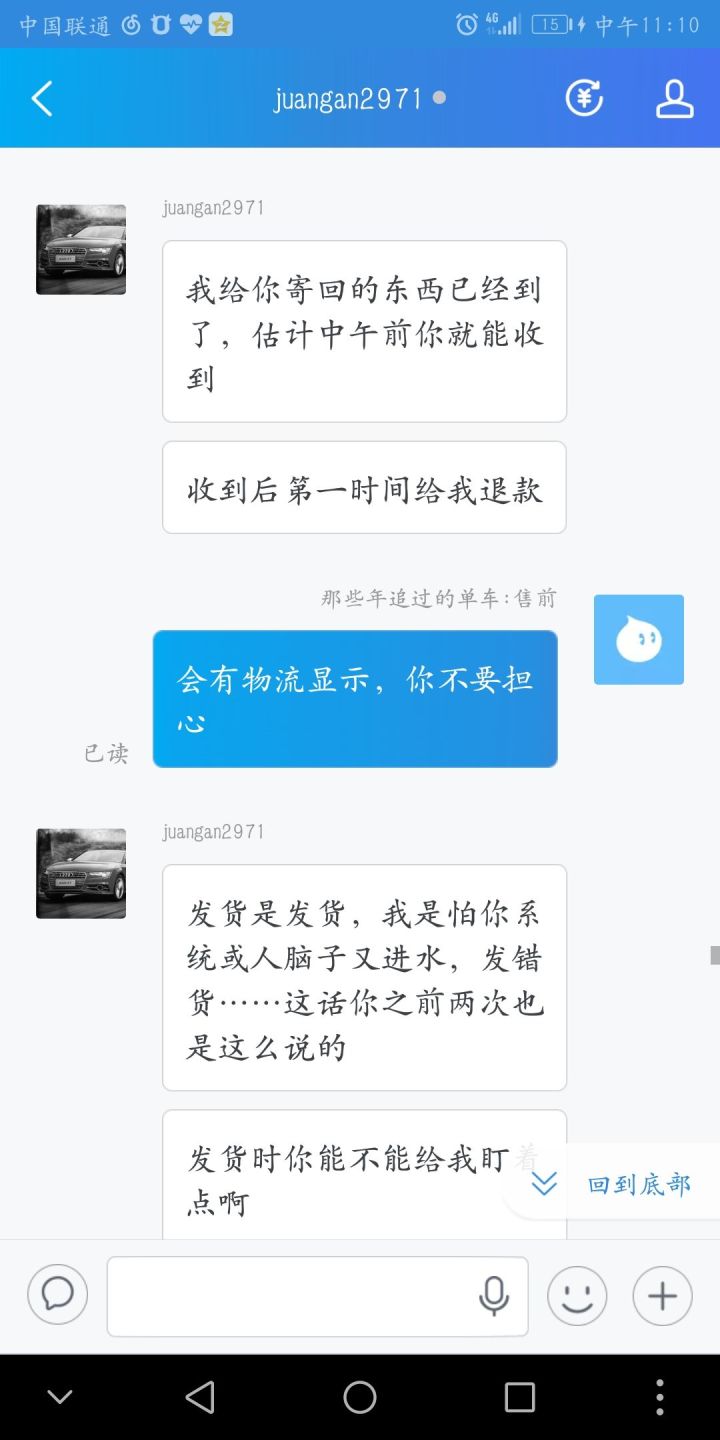Open the plus attachments menu
The height and width of the screenshot is (1440, 720).
662,1296
